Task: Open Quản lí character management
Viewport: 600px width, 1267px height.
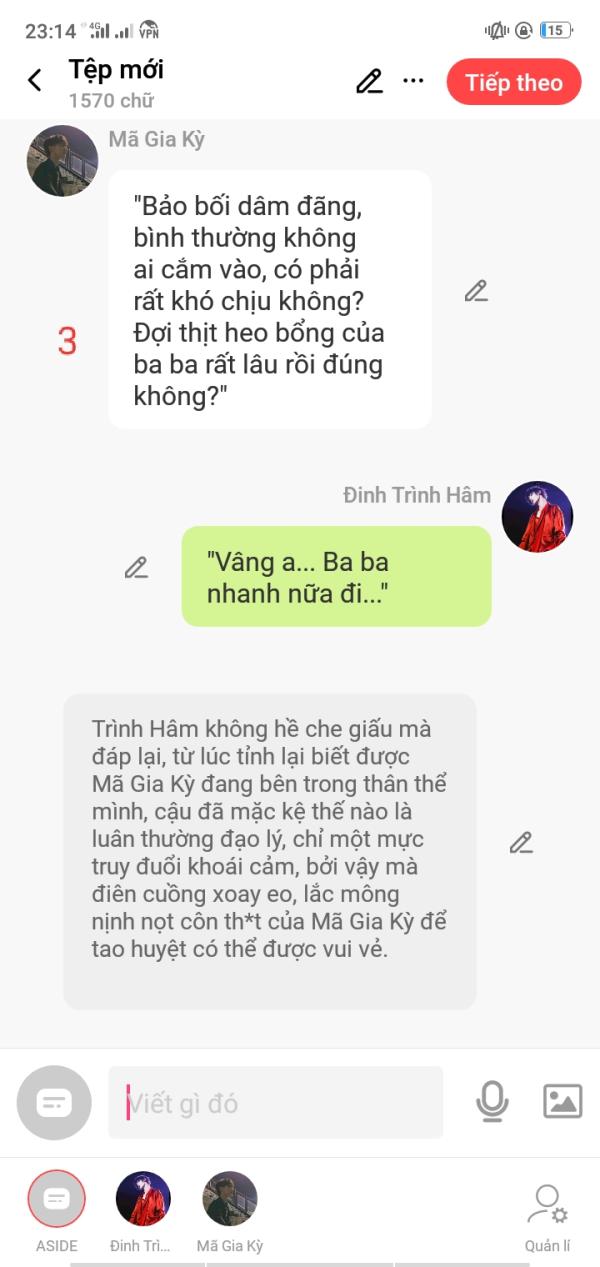Action: [x=547, y=1217]
